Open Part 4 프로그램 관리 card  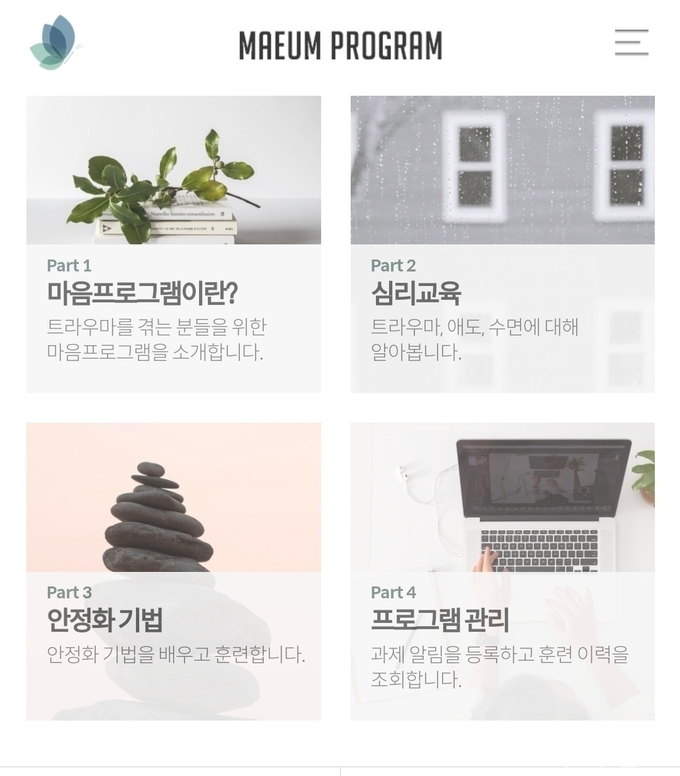coord(502,571)
